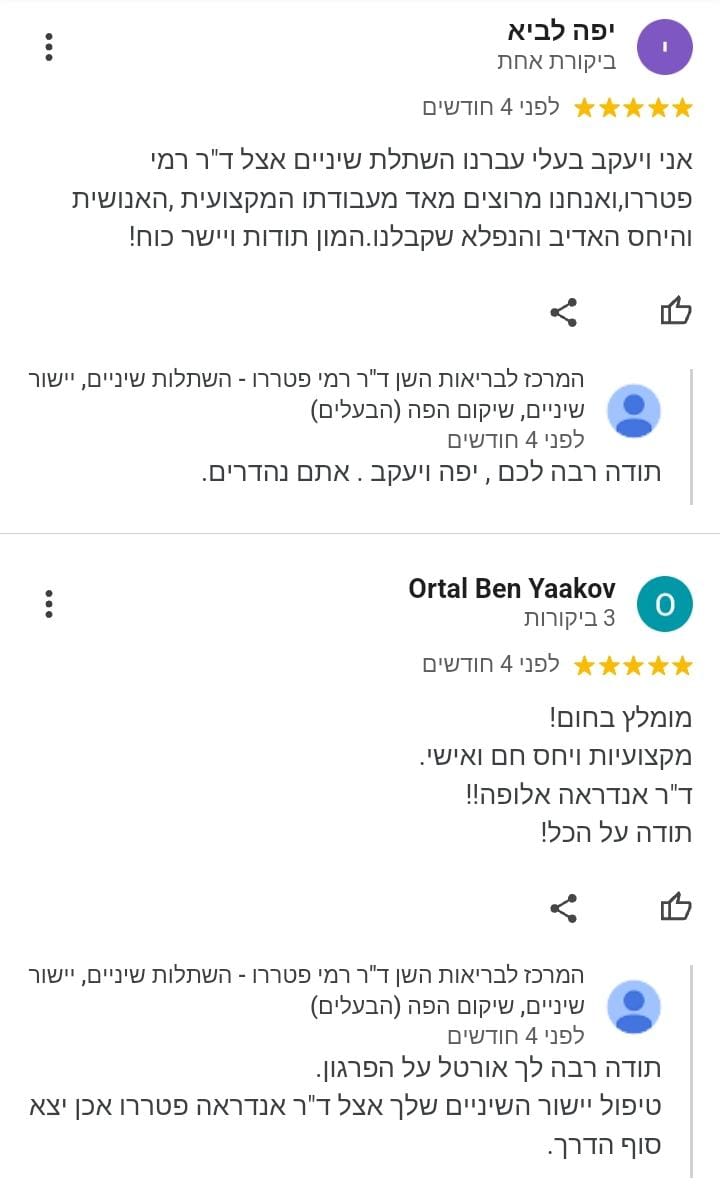Open overflow menu on Ortal Ben Yaakov's review
Viewport: 720px width, 1186px height.
(49, 603)
